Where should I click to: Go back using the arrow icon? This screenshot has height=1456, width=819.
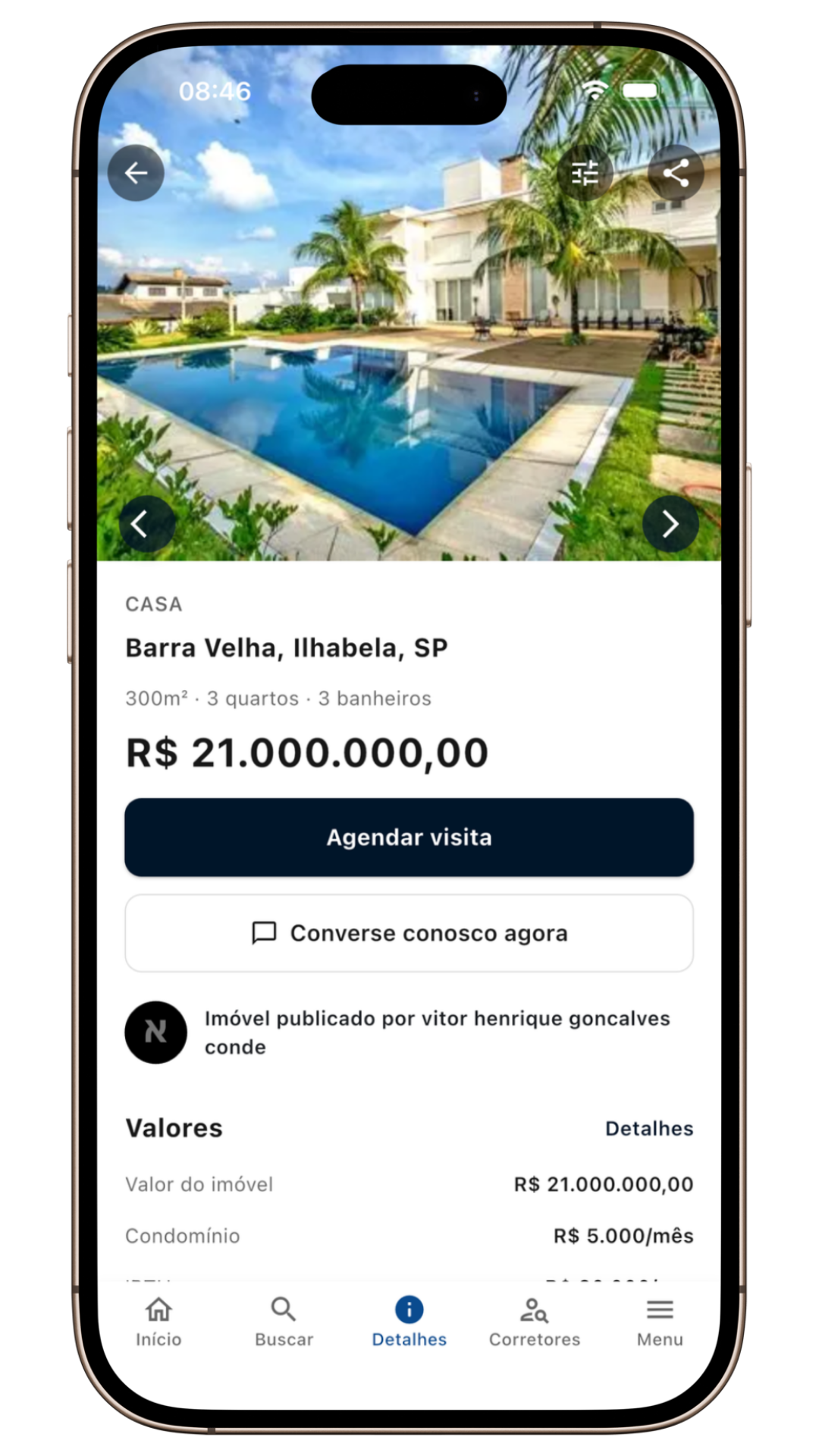click(x=136, y=173)
